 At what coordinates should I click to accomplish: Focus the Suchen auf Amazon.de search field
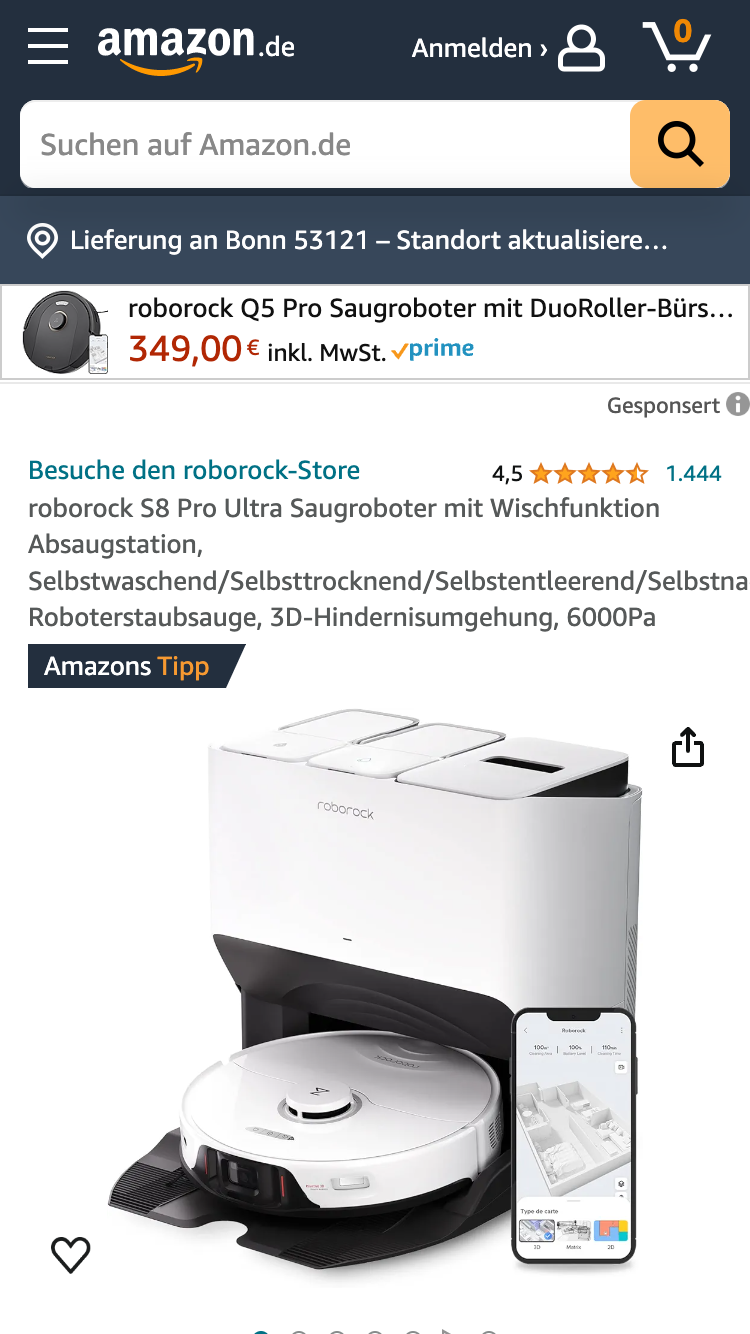(x=325, y=144)
